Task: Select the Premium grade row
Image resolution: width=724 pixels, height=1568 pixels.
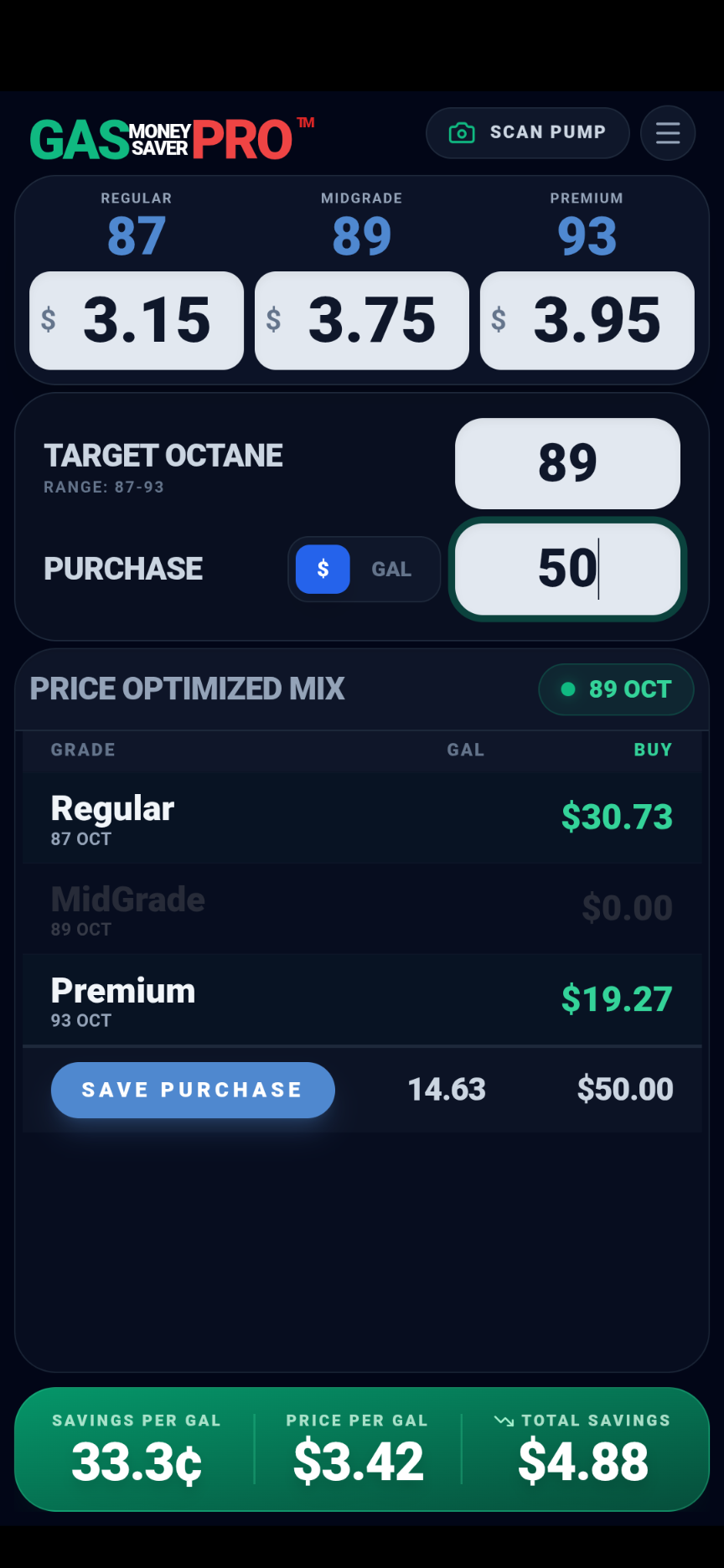Action: [x=362, y=999]
